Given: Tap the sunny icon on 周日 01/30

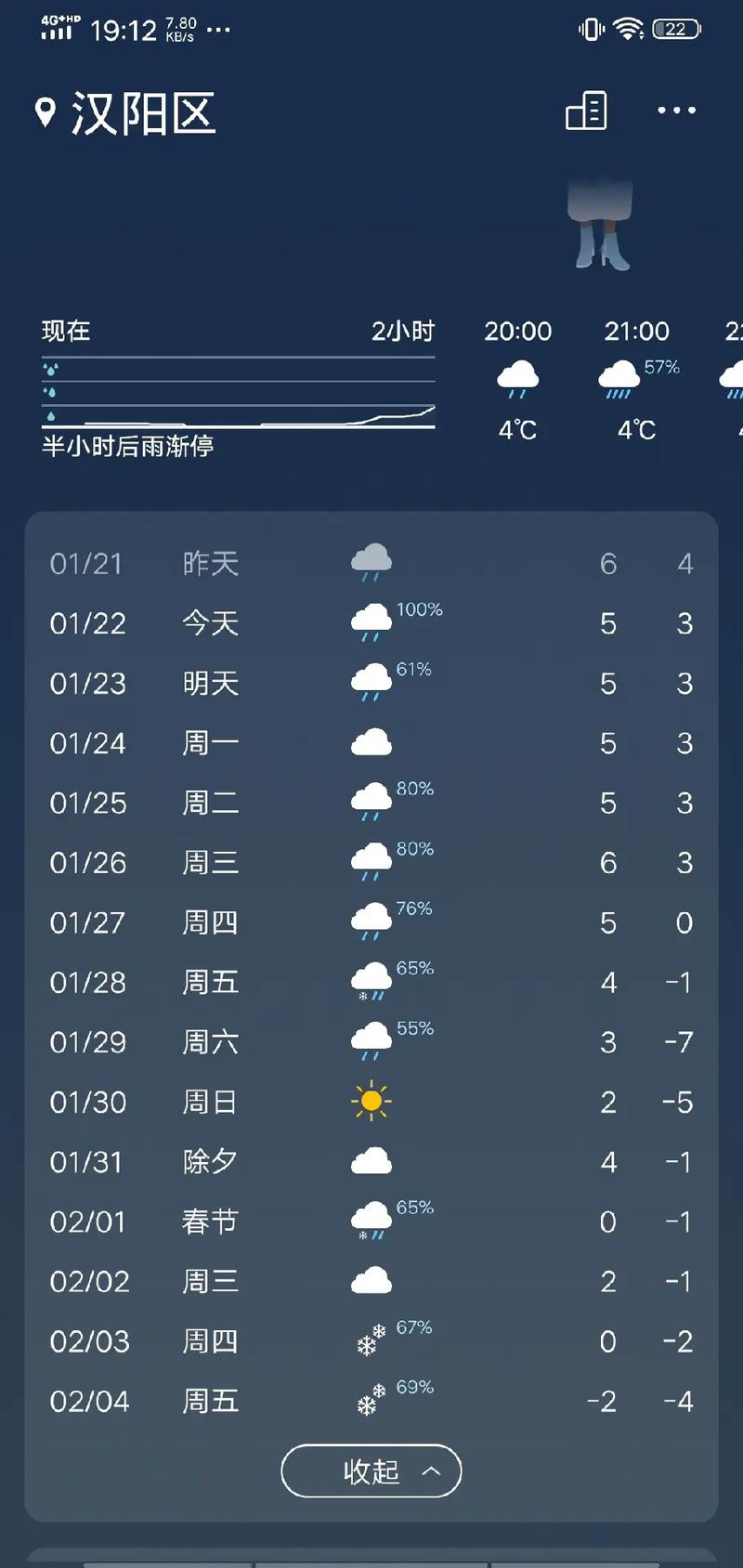Looking at the screenshot, I should [371, 1101].
